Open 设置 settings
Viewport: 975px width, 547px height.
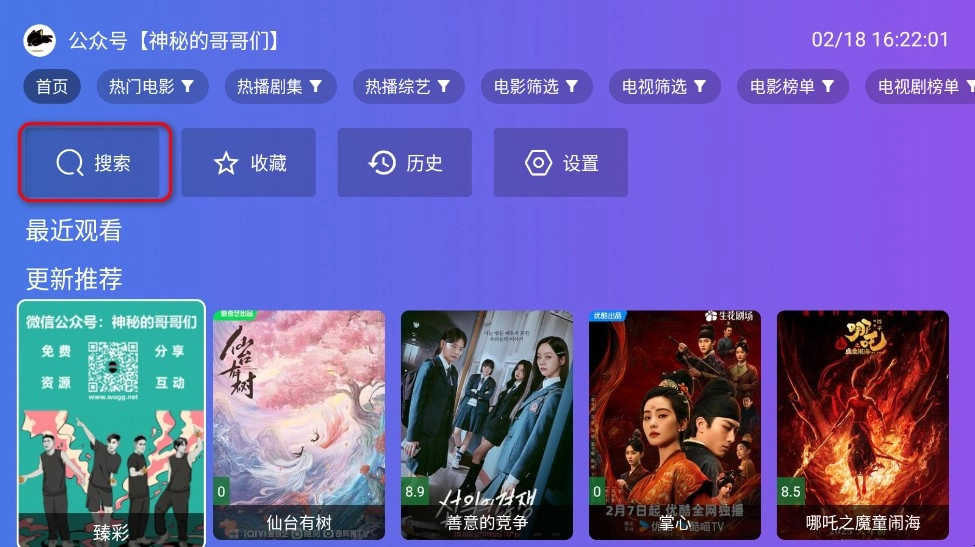563,163
